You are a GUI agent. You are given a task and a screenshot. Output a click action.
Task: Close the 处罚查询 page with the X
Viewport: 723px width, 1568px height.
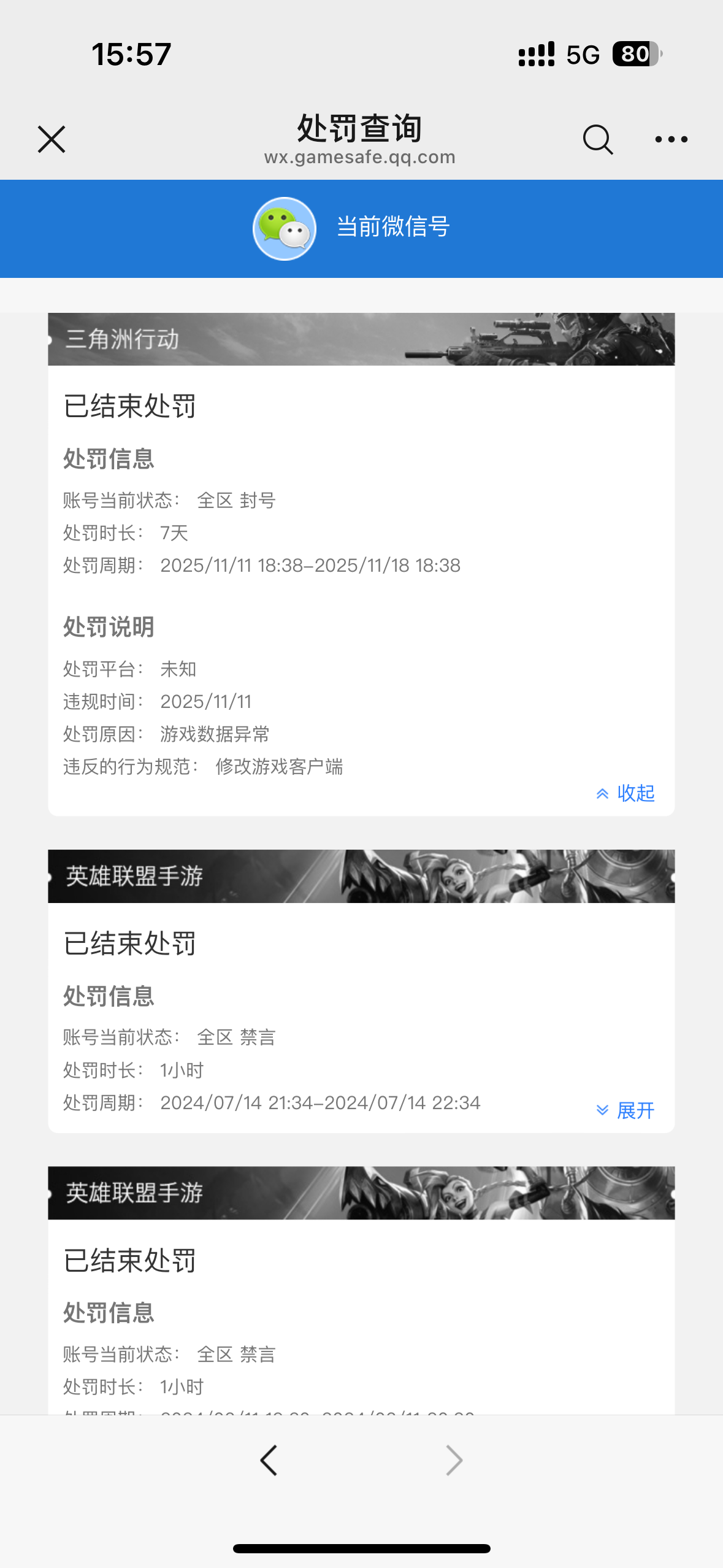(52, 139)
